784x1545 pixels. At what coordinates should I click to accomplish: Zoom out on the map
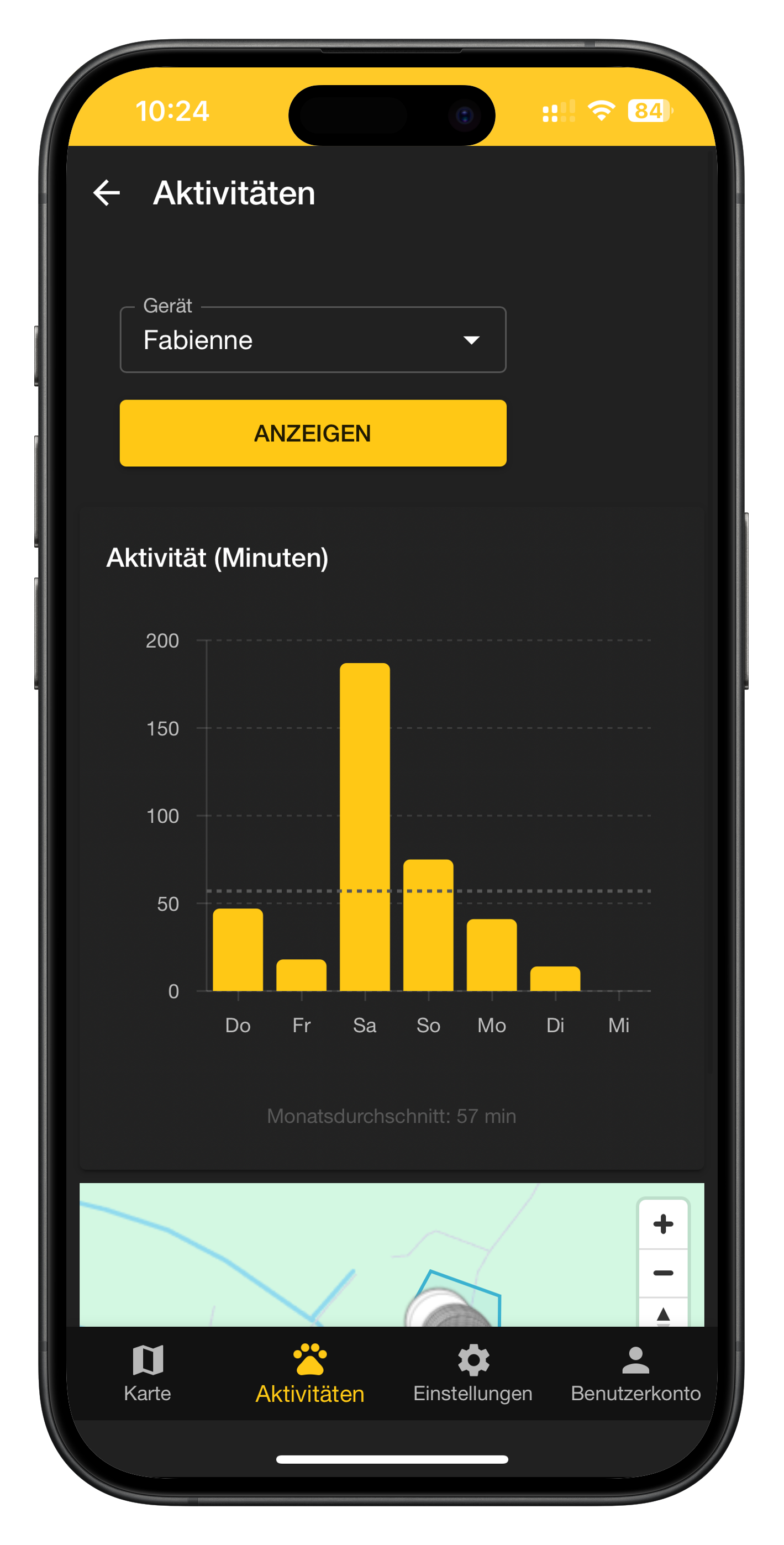pyautogui.click(x=663, y=1273)
